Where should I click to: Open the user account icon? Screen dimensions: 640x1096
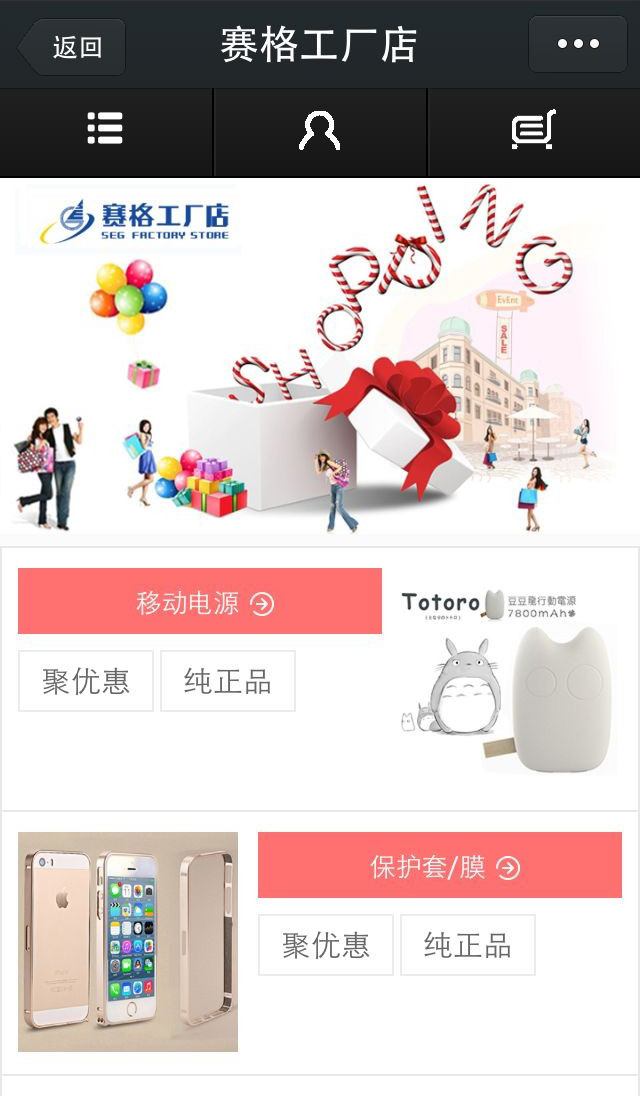point(319,130)
